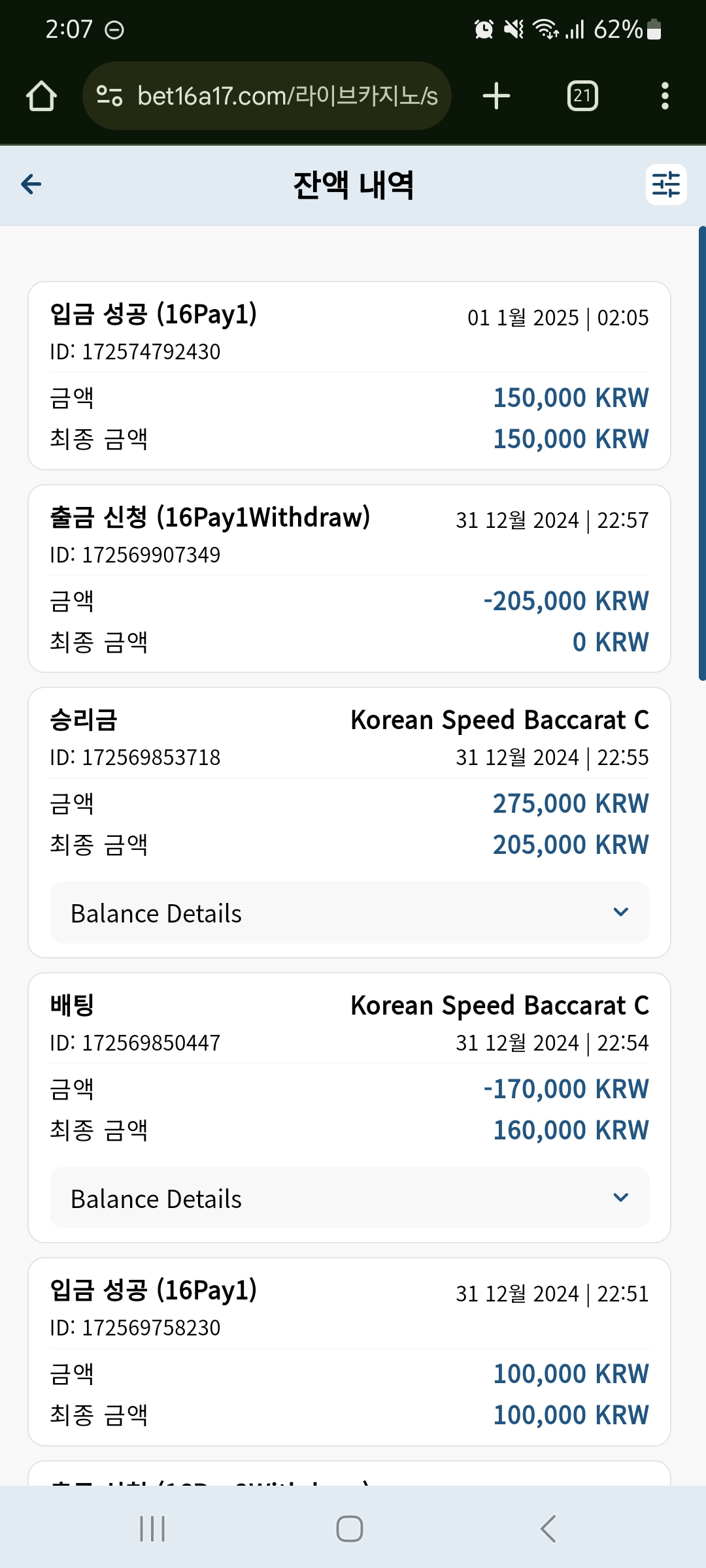Open a new browser tab
Screen dimensions: 706x1568
pos(497,96)
